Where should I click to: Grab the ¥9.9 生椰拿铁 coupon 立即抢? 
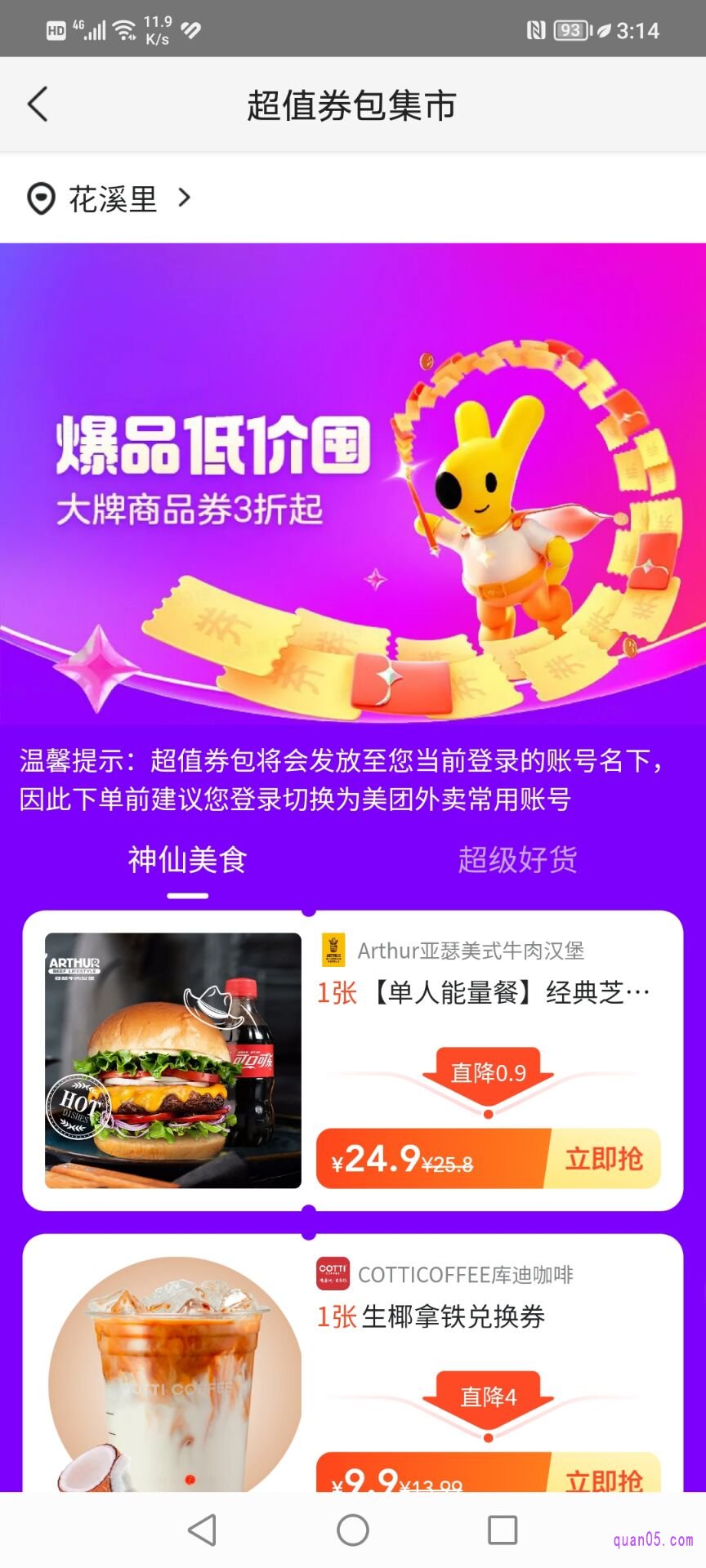point(604,1475)
